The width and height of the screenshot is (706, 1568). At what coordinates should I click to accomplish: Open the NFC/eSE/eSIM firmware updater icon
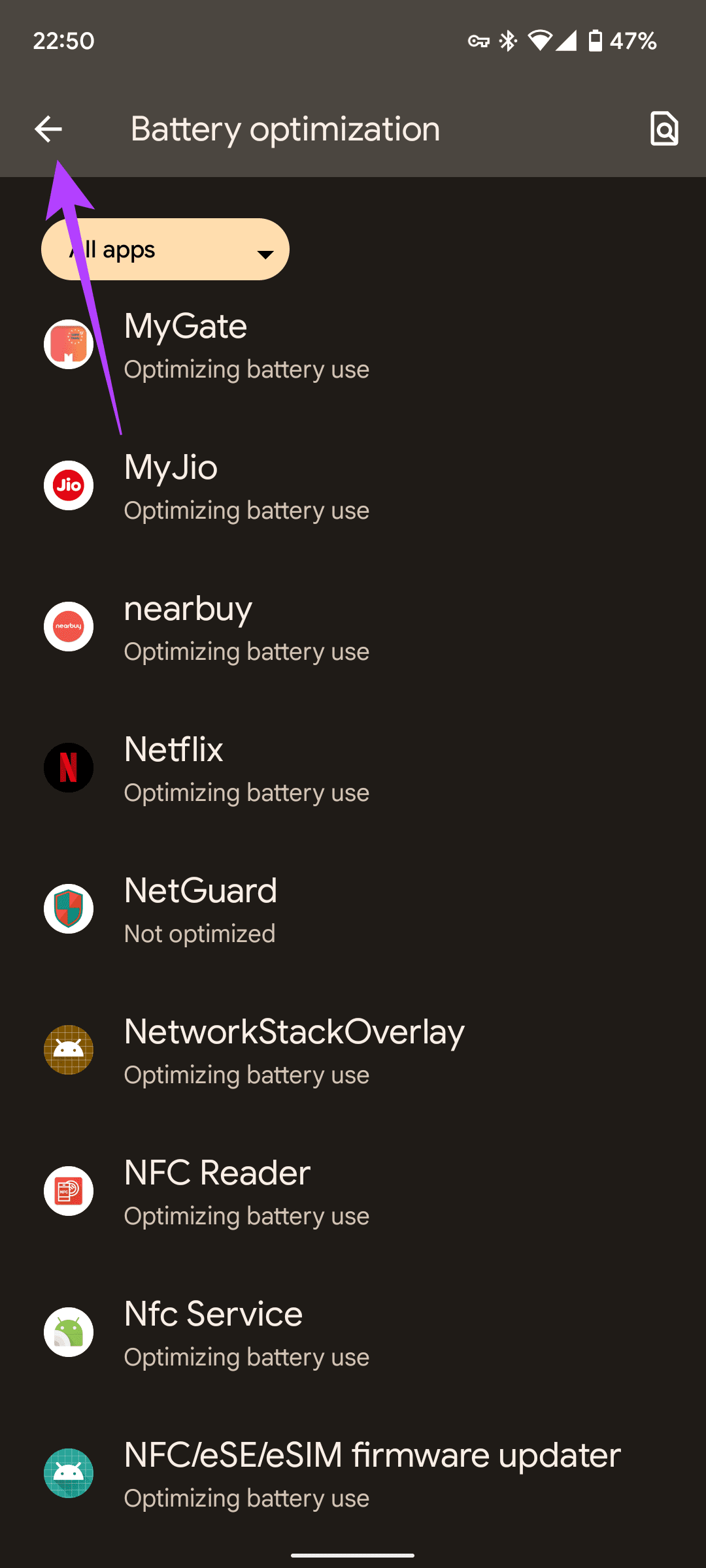(69, 1473)
